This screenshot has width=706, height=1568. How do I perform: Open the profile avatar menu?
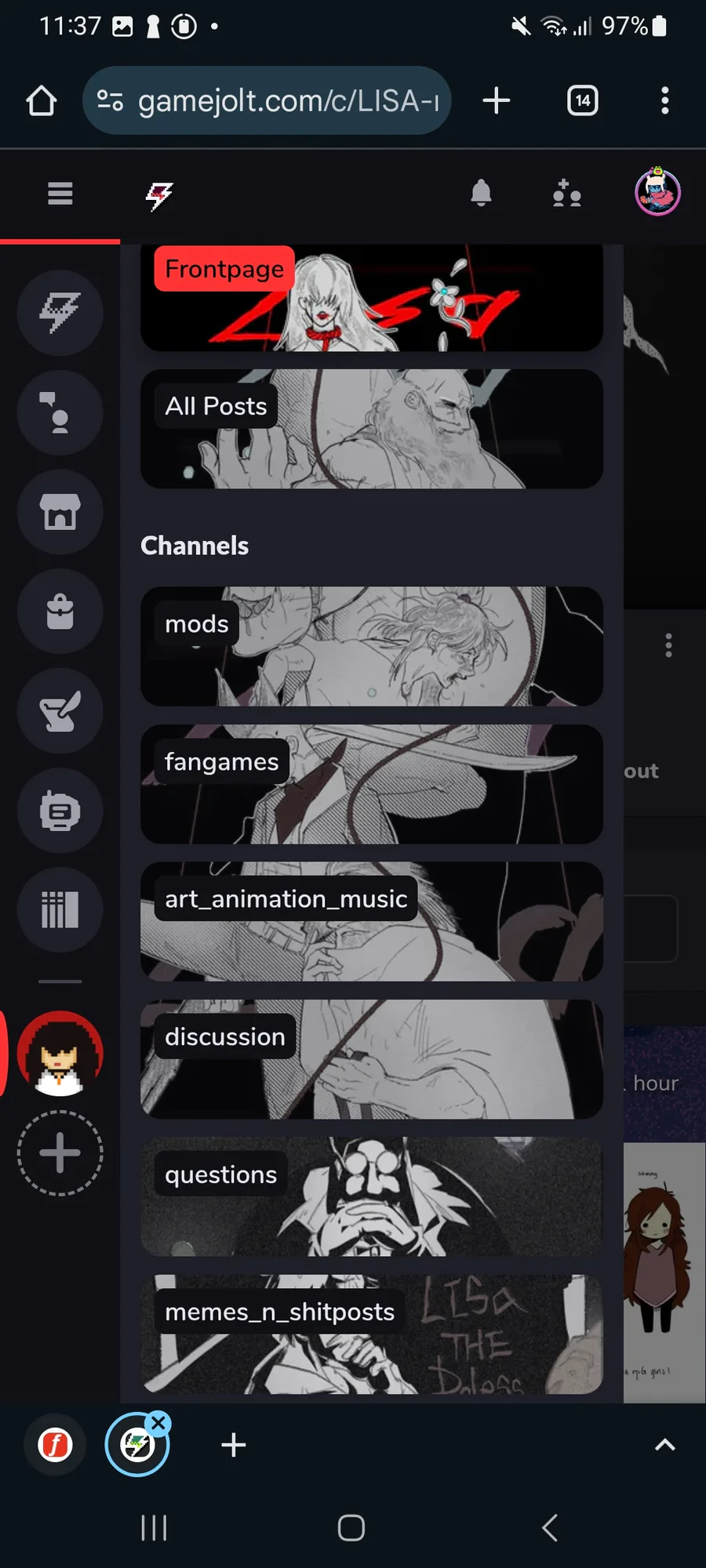657,192
